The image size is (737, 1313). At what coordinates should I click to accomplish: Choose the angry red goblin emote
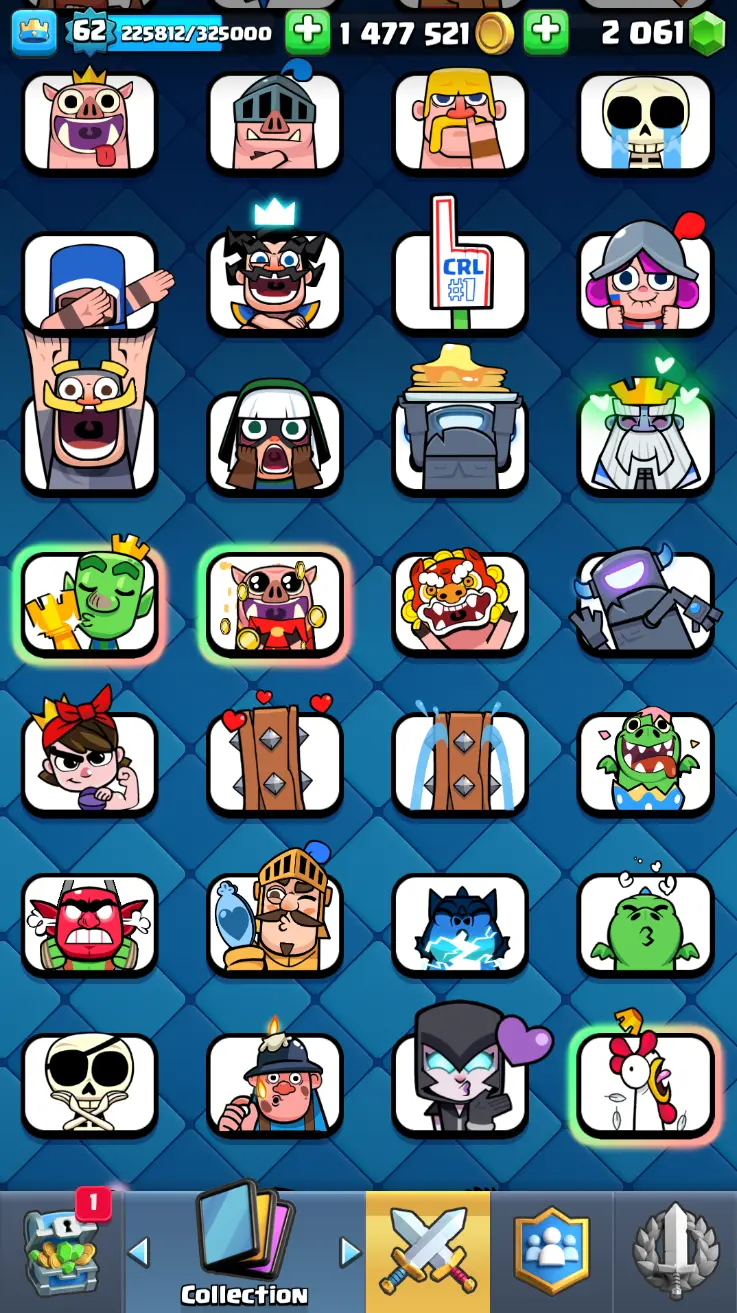[90, 923]
